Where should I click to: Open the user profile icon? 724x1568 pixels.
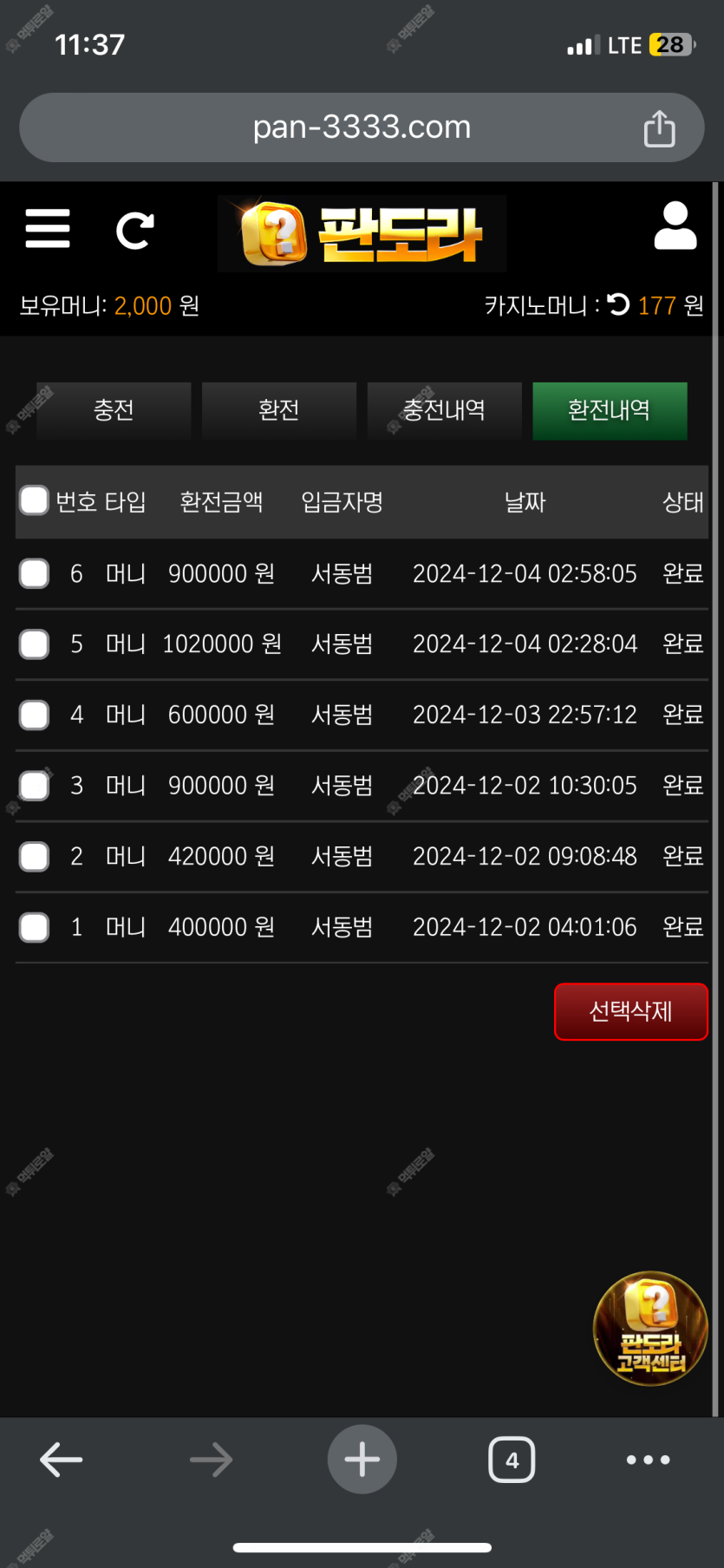pos(675,225)
